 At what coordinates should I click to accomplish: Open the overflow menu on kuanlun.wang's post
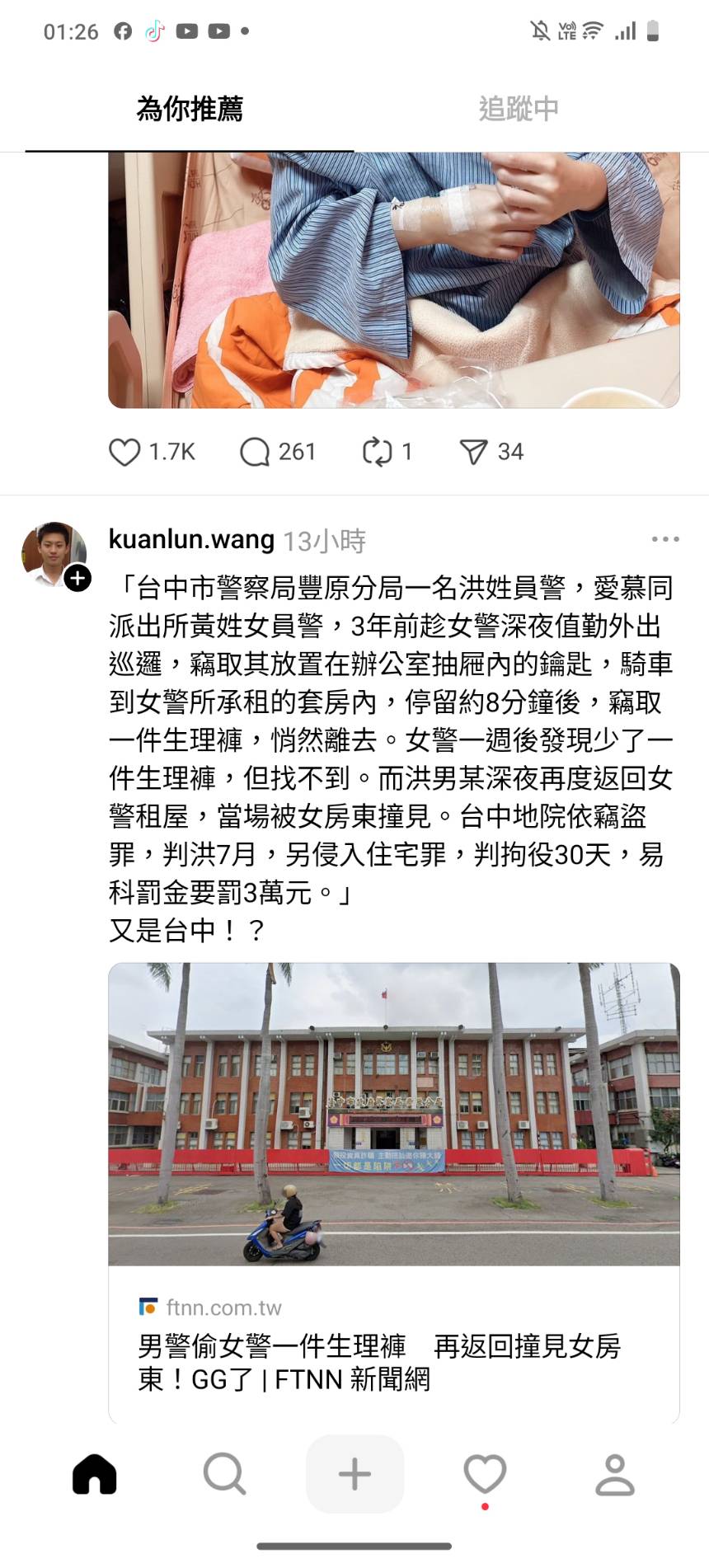[664, 539]
